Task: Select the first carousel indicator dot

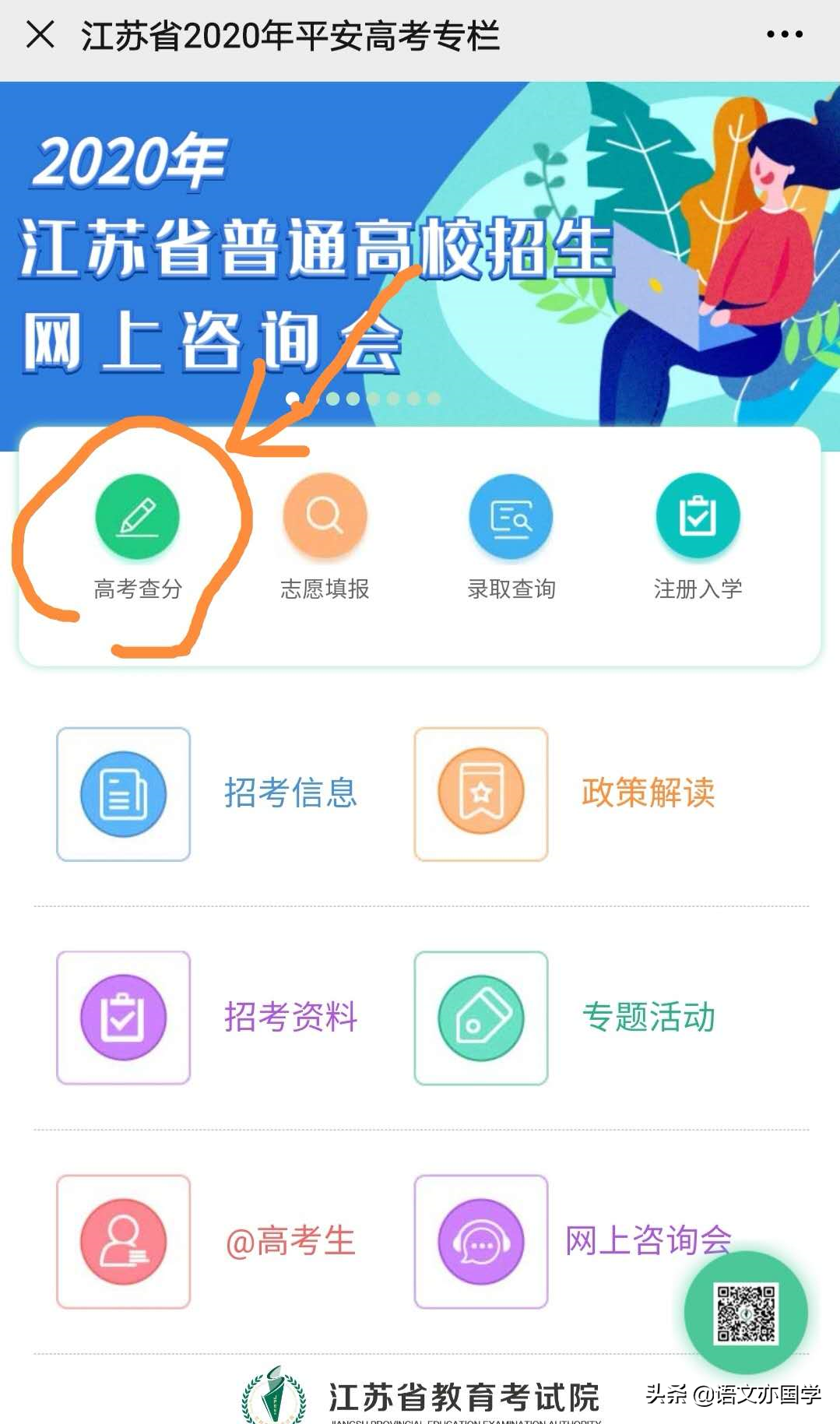Action: pyautogui.click(x=292, y=398)
